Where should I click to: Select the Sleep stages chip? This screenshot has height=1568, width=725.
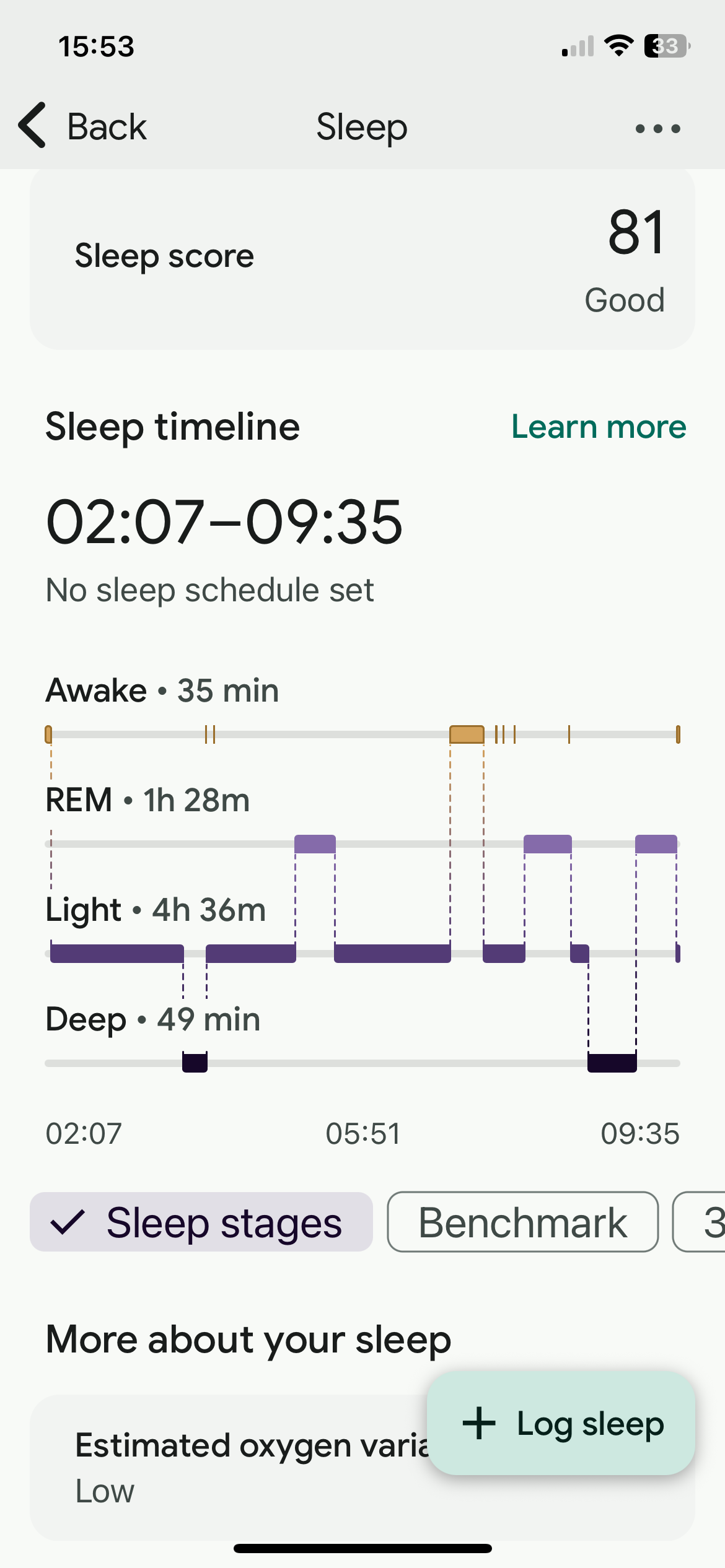[x=201, y=1222]
